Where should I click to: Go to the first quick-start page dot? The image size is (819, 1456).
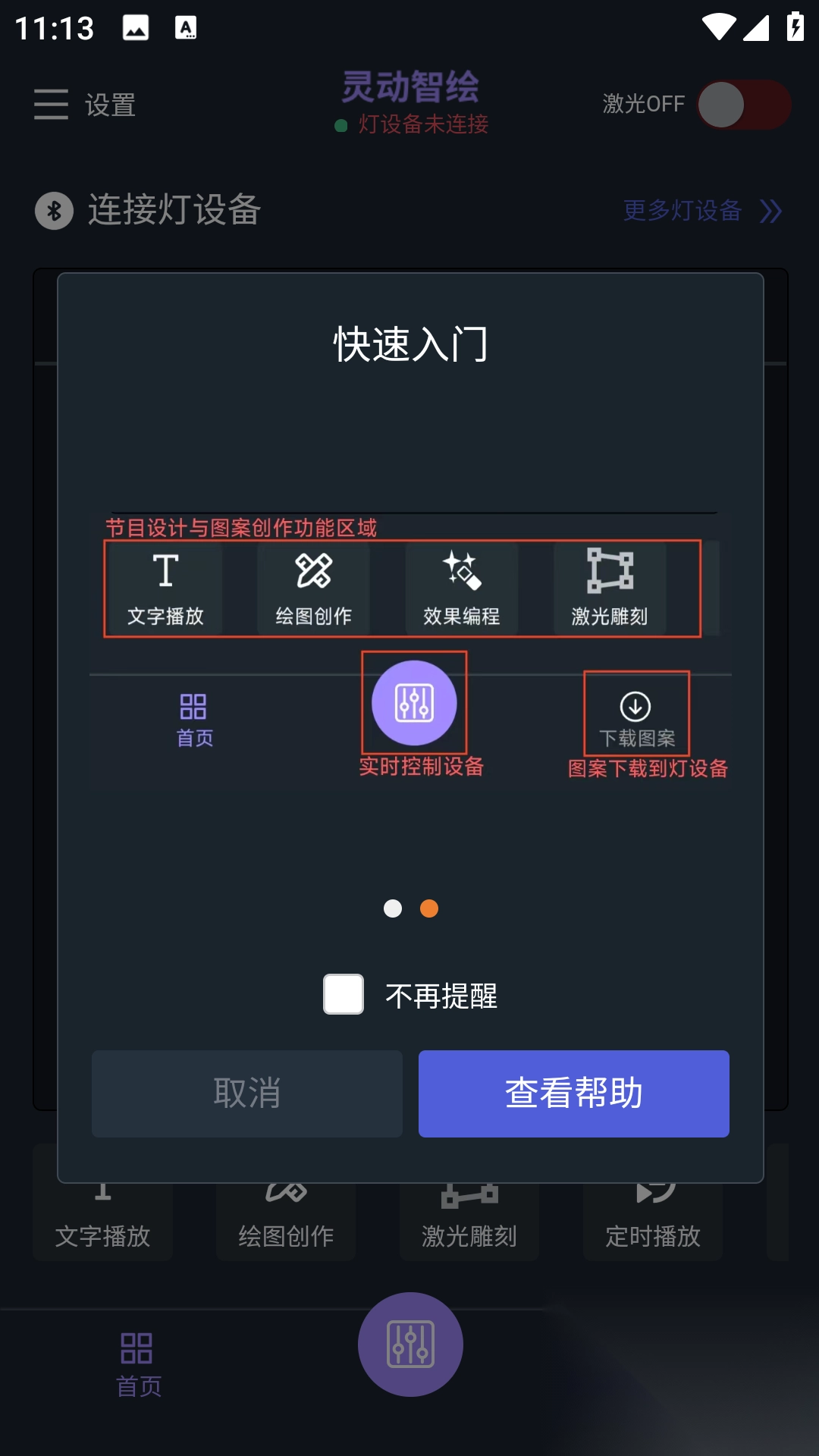click(393, 908)
